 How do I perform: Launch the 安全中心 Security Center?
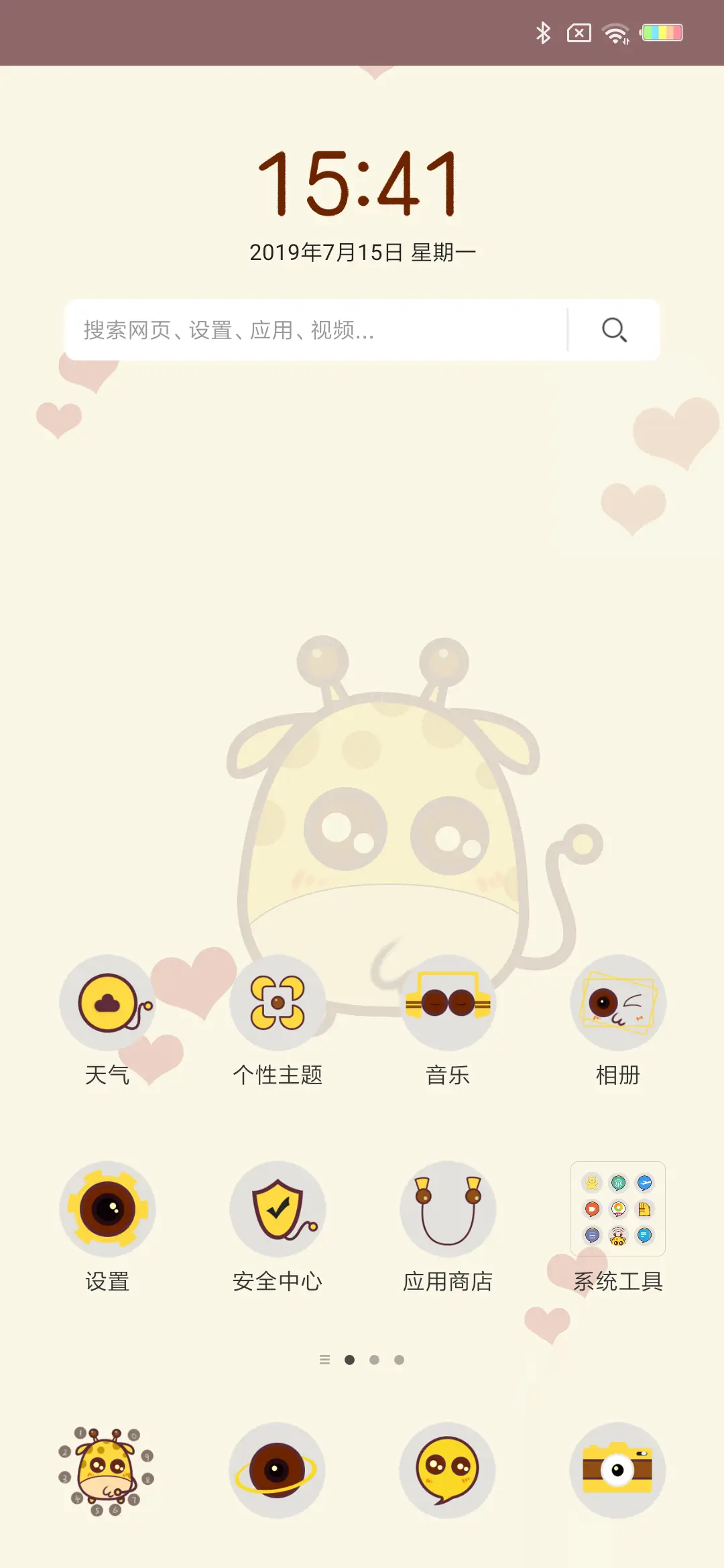278,1210
